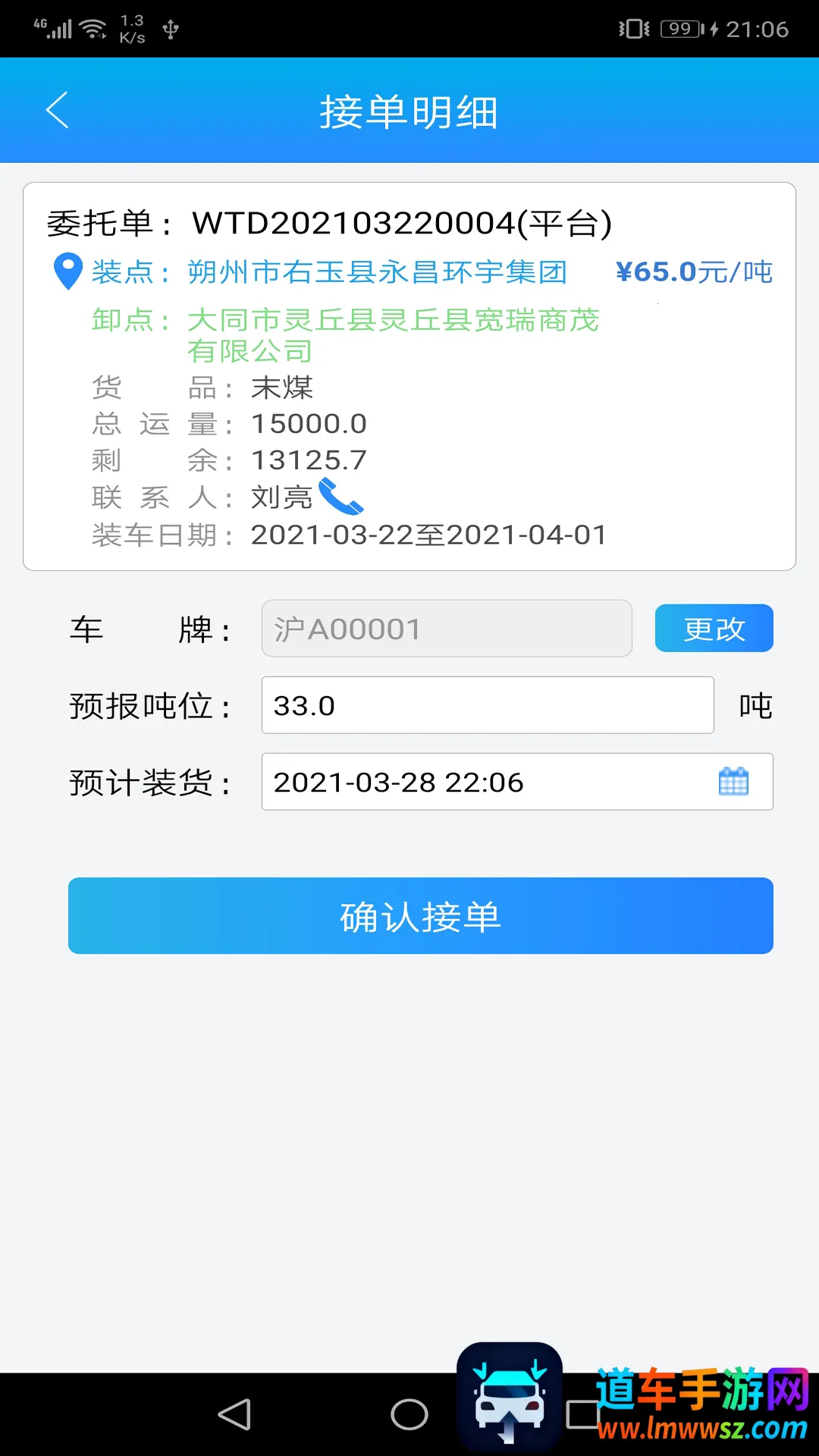Screen dimensions: 819x1456
Task: Go back from 接单明细 screen
Action: (58, 111)
